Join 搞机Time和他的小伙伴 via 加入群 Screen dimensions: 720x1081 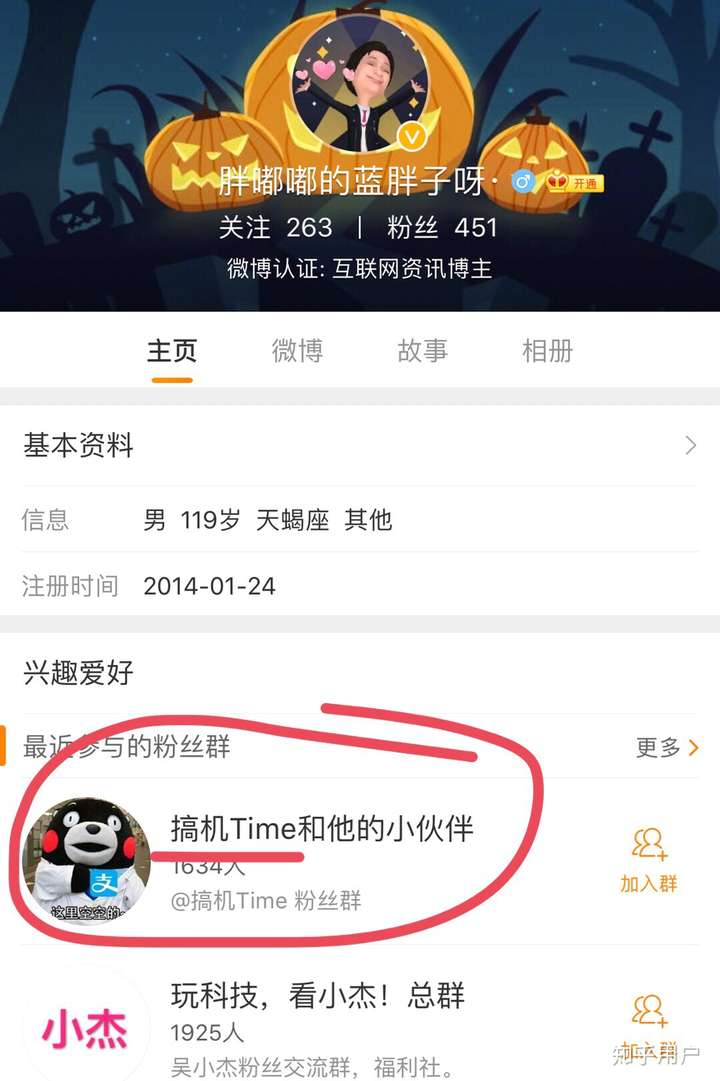pos(652,885)
